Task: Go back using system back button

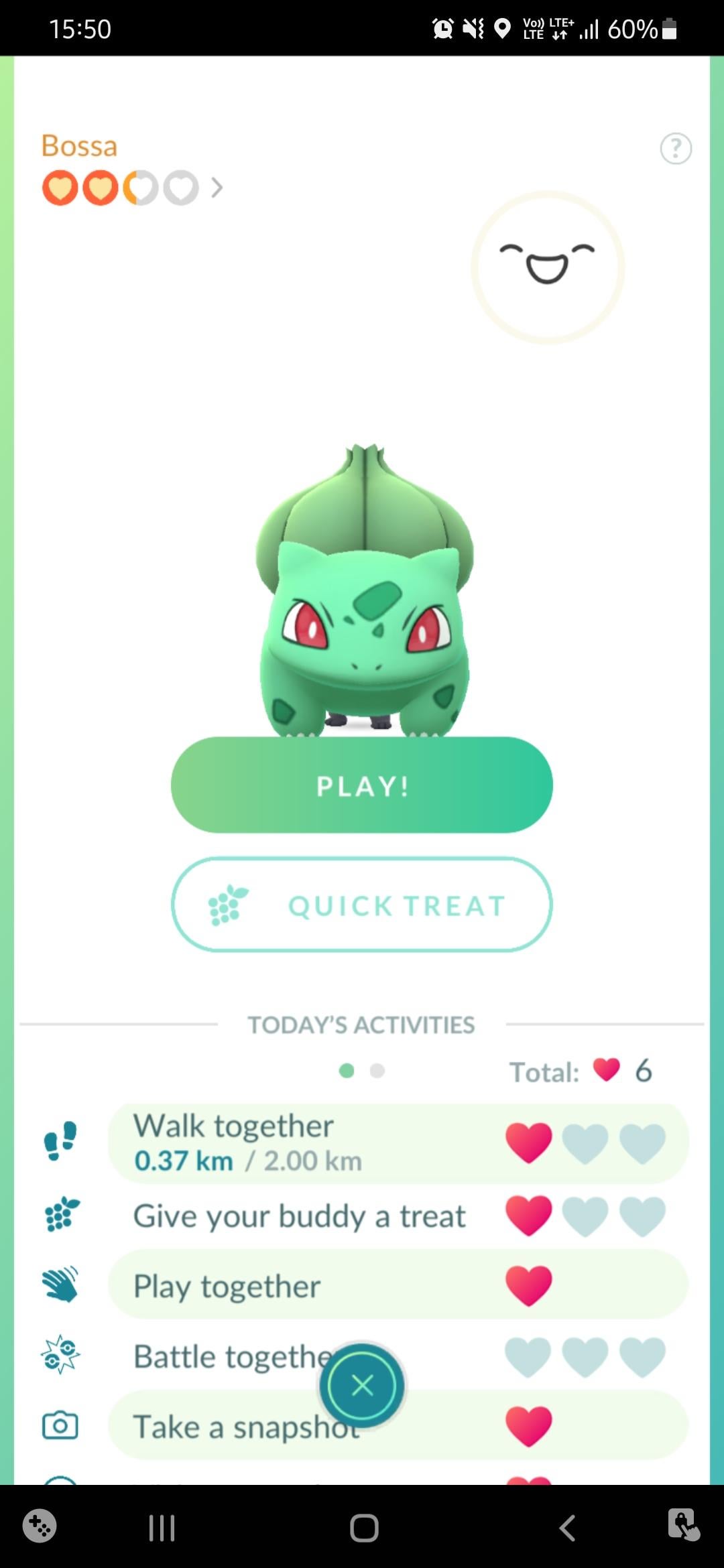Action: (x=566, y=1528)
